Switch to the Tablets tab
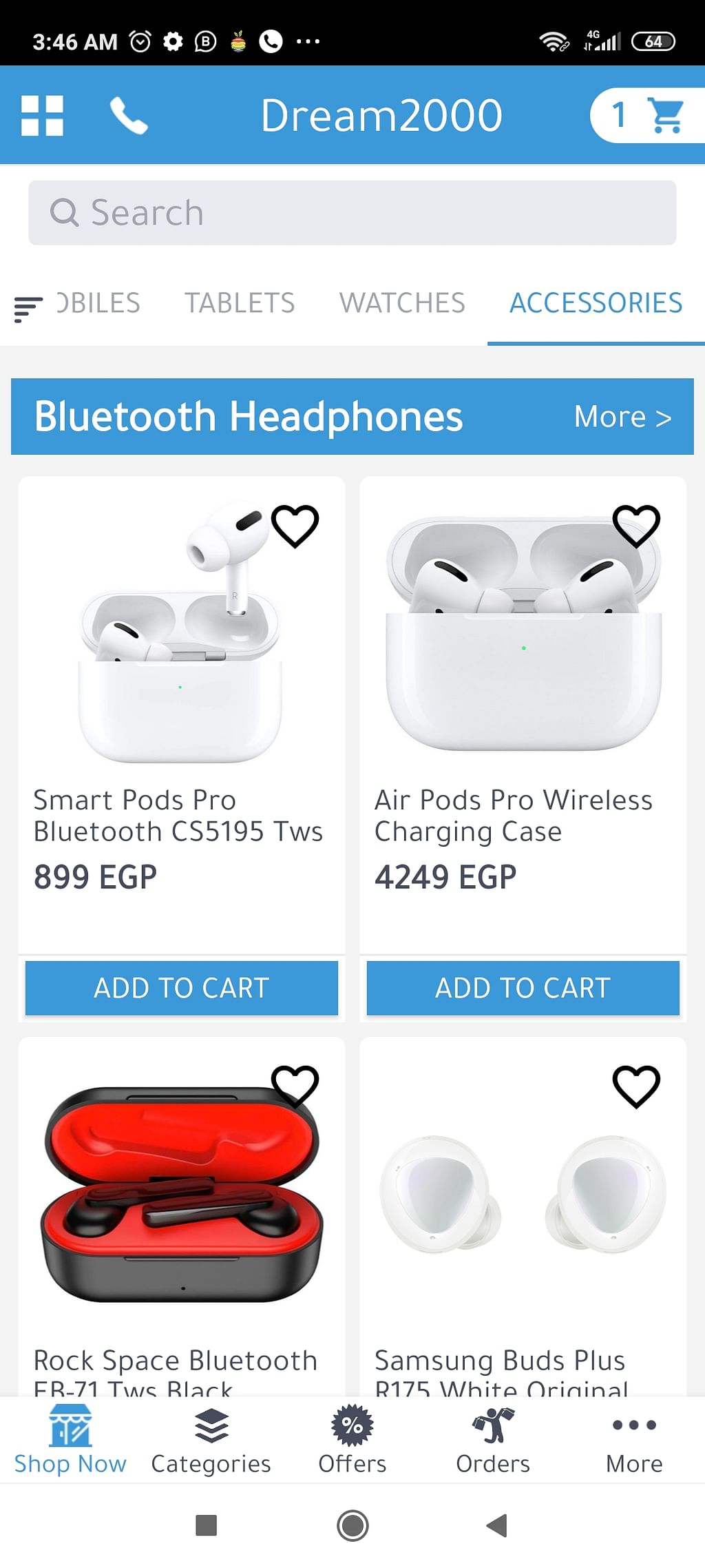This screenshot has height=1568, width=705. [x=239, y=303]
